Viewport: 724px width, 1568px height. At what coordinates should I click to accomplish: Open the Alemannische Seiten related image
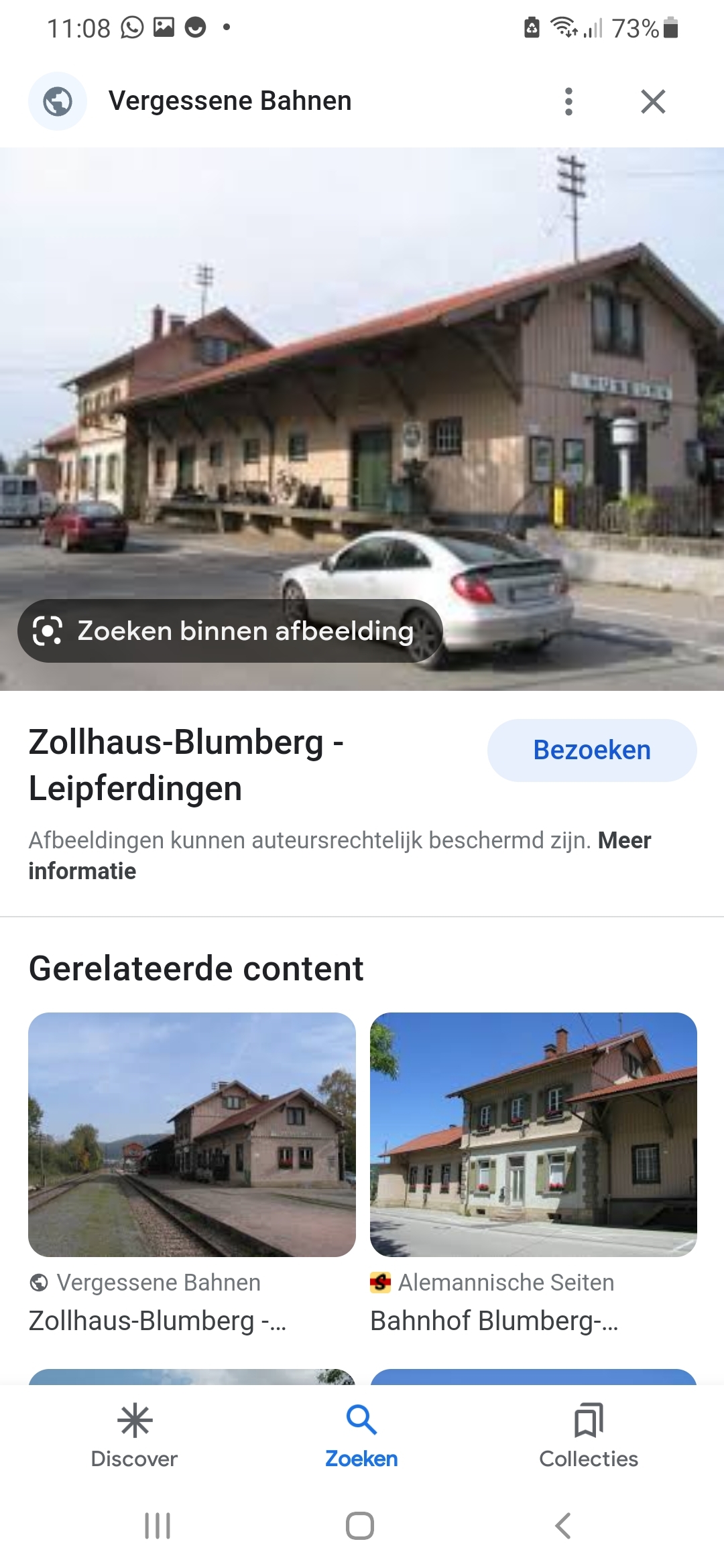(x=534, y=1134)
